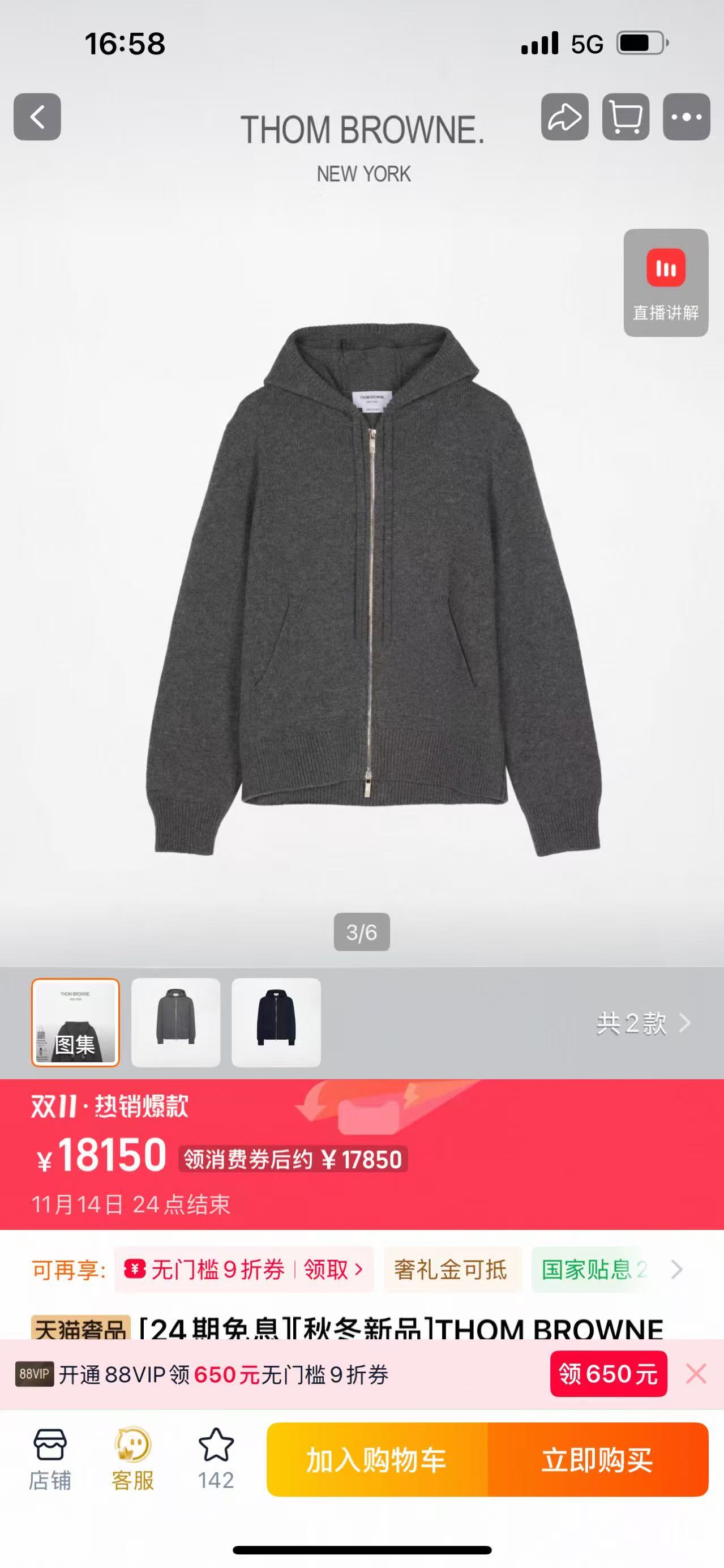This screenshot has width=724, height=1568.
Task: Claim the 无门槛9折券 coupon
Action: (245, 1270)
